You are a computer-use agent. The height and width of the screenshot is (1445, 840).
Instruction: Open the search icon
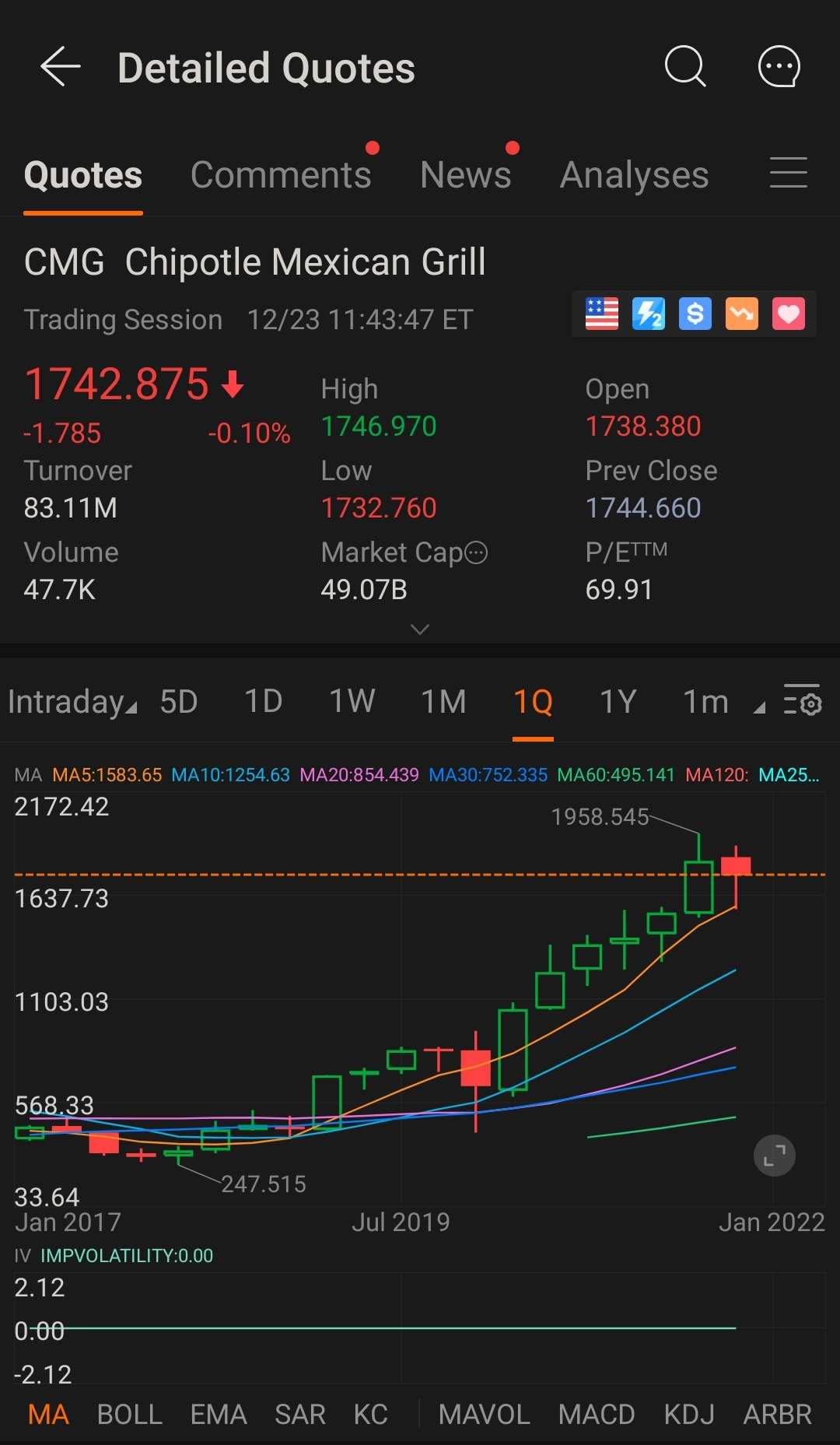click(685, 67)
